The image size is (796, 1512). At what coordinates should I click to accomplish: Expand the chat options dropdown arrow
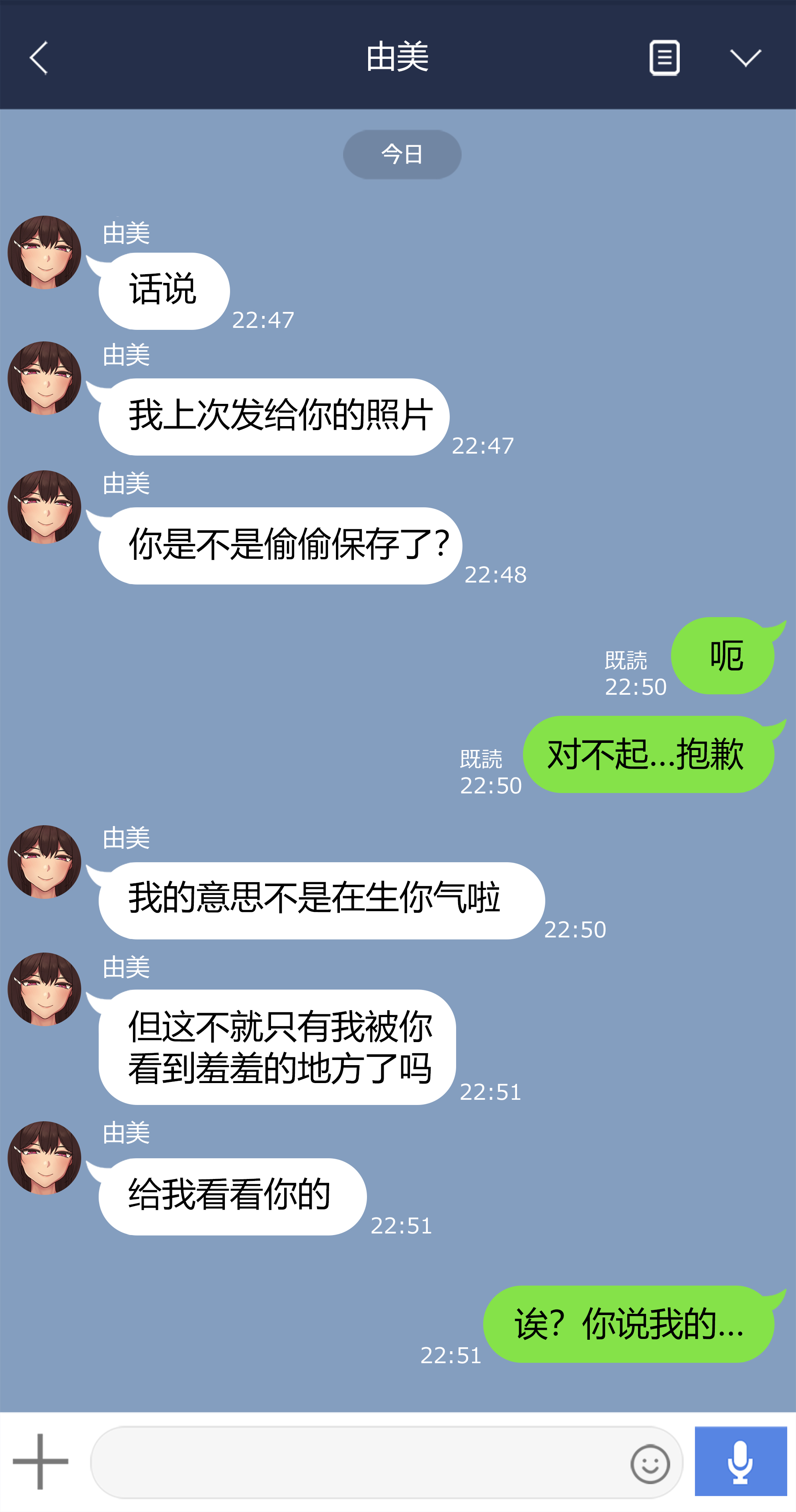tap(745, 58)
